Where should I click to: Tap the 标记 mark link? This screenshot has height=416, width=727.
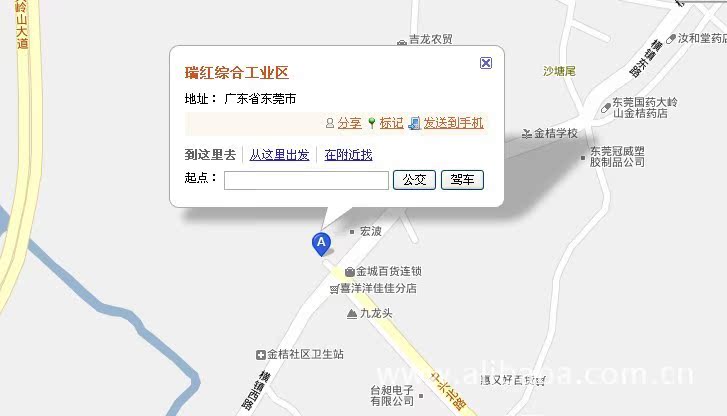coord(391,123)
